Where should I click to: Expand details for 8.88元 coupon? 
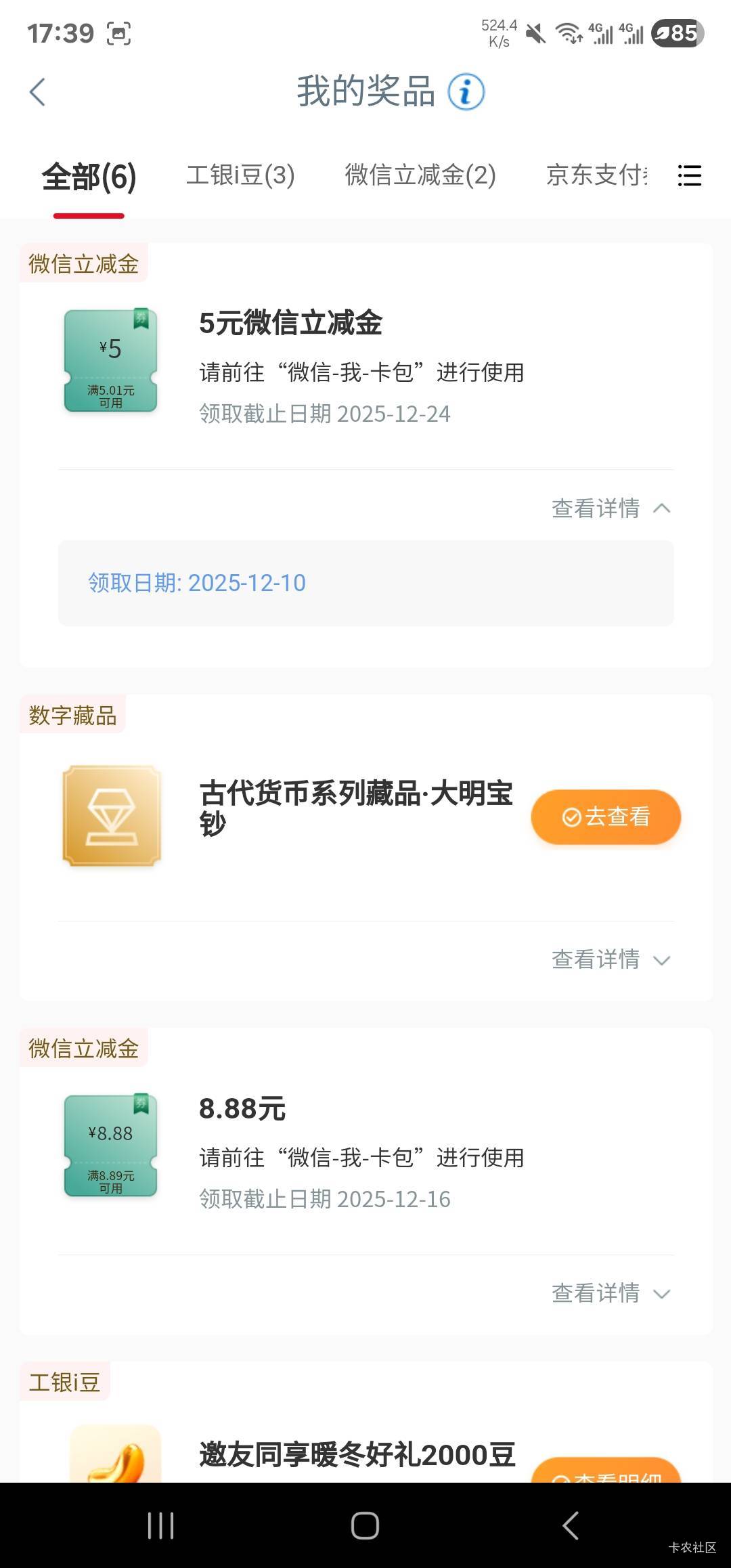coord(611,1293)
